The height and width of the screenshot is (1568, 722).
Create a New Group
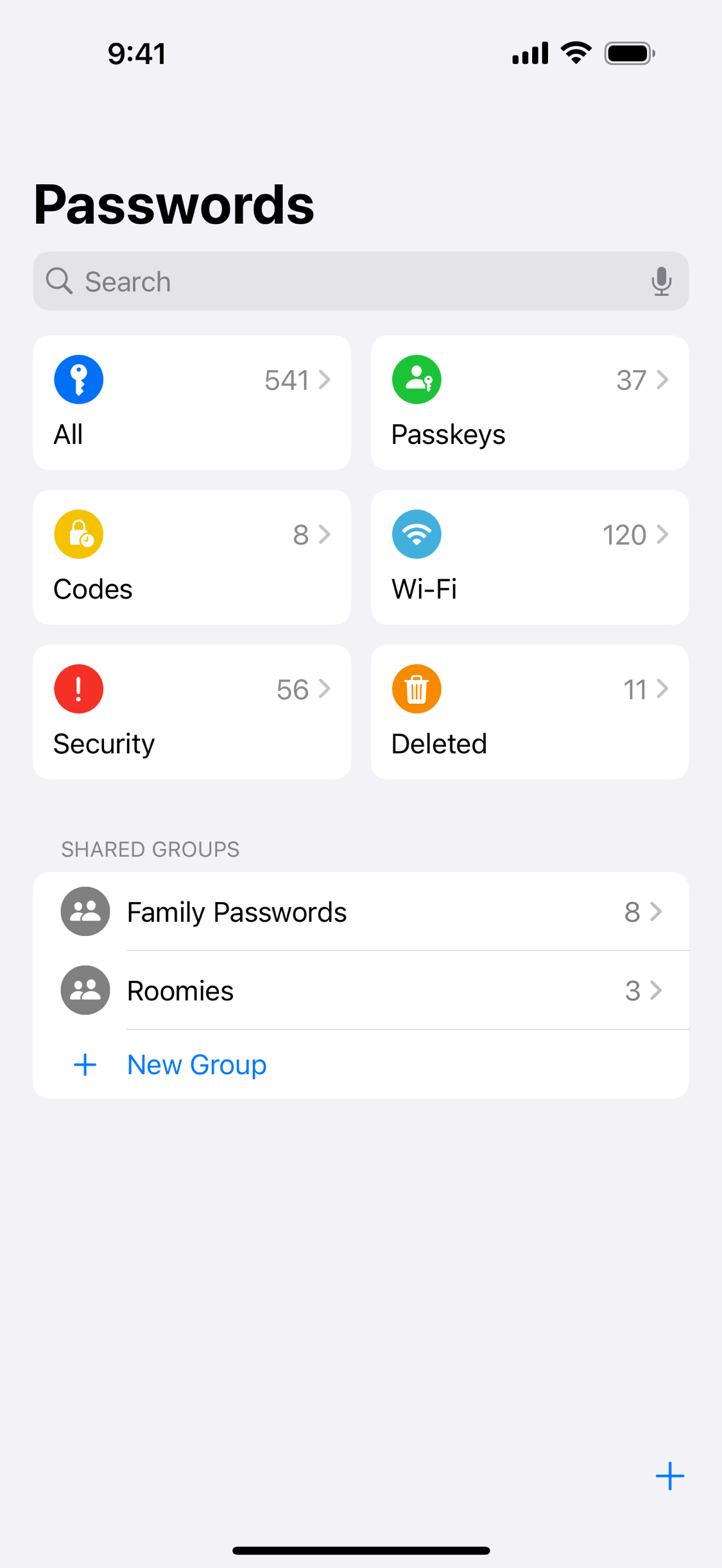[x=361, y=1064]
